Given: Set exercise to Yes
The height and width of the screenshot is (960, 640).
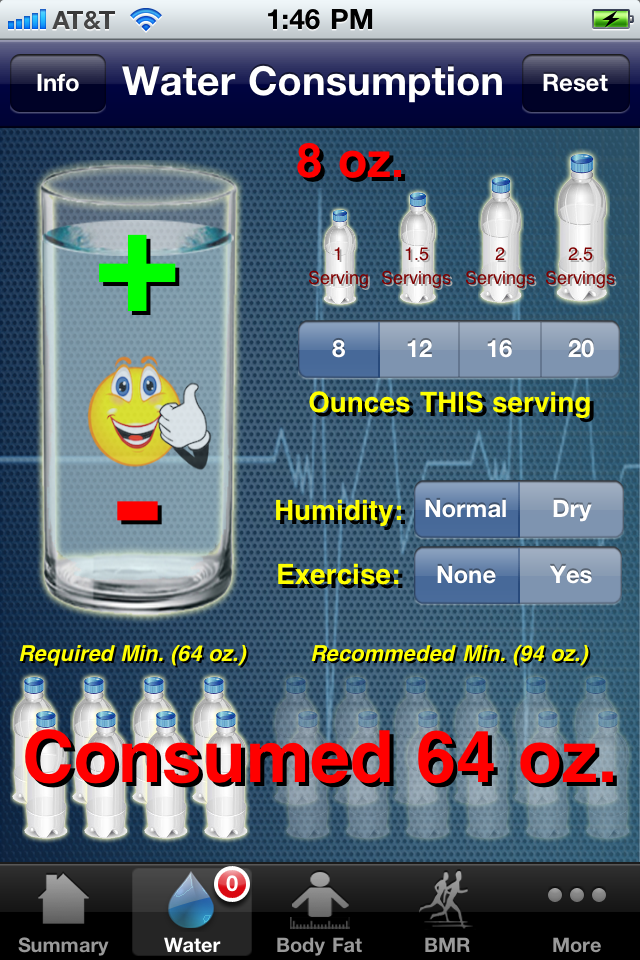Looking at the screenshot, I should pos(571,575).
